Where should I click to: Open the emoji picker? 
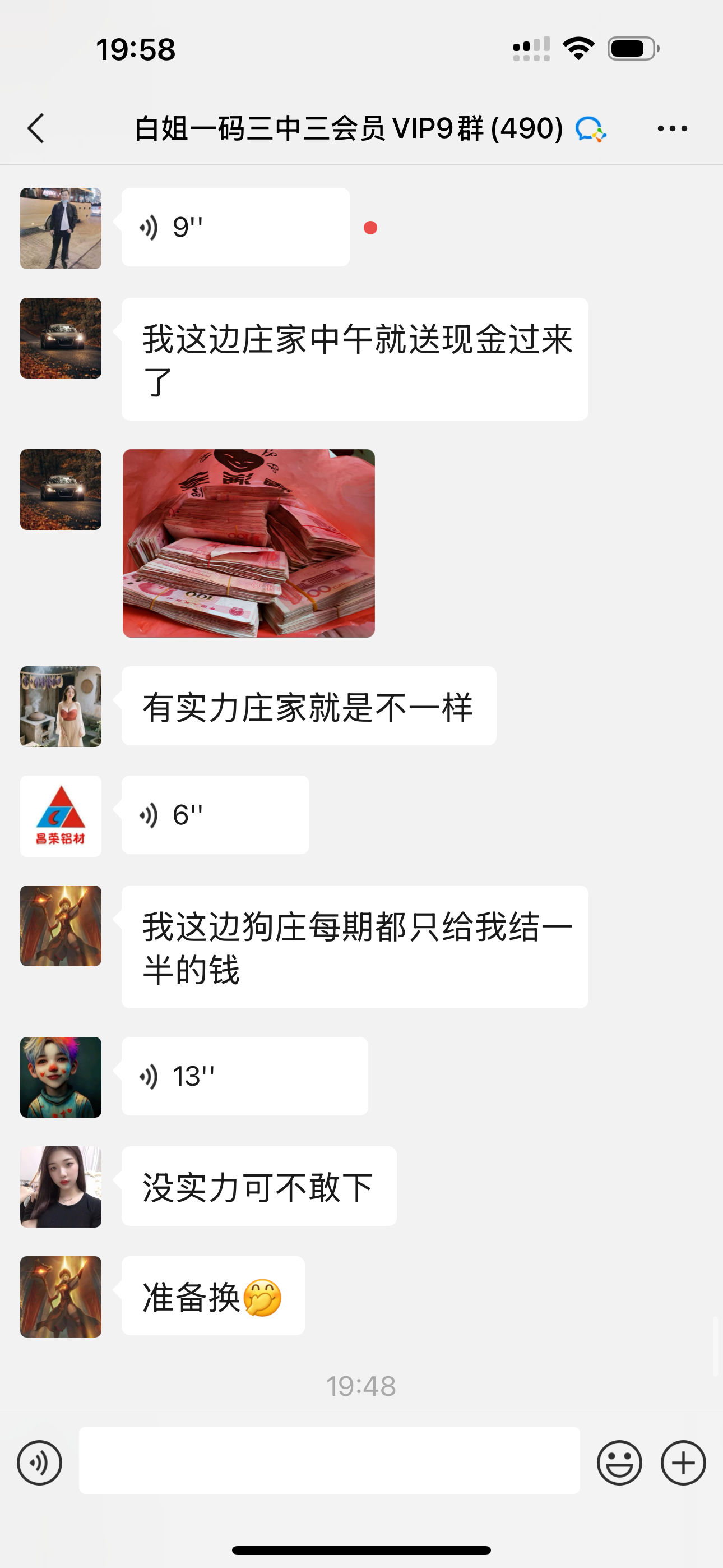(619, 1463)
